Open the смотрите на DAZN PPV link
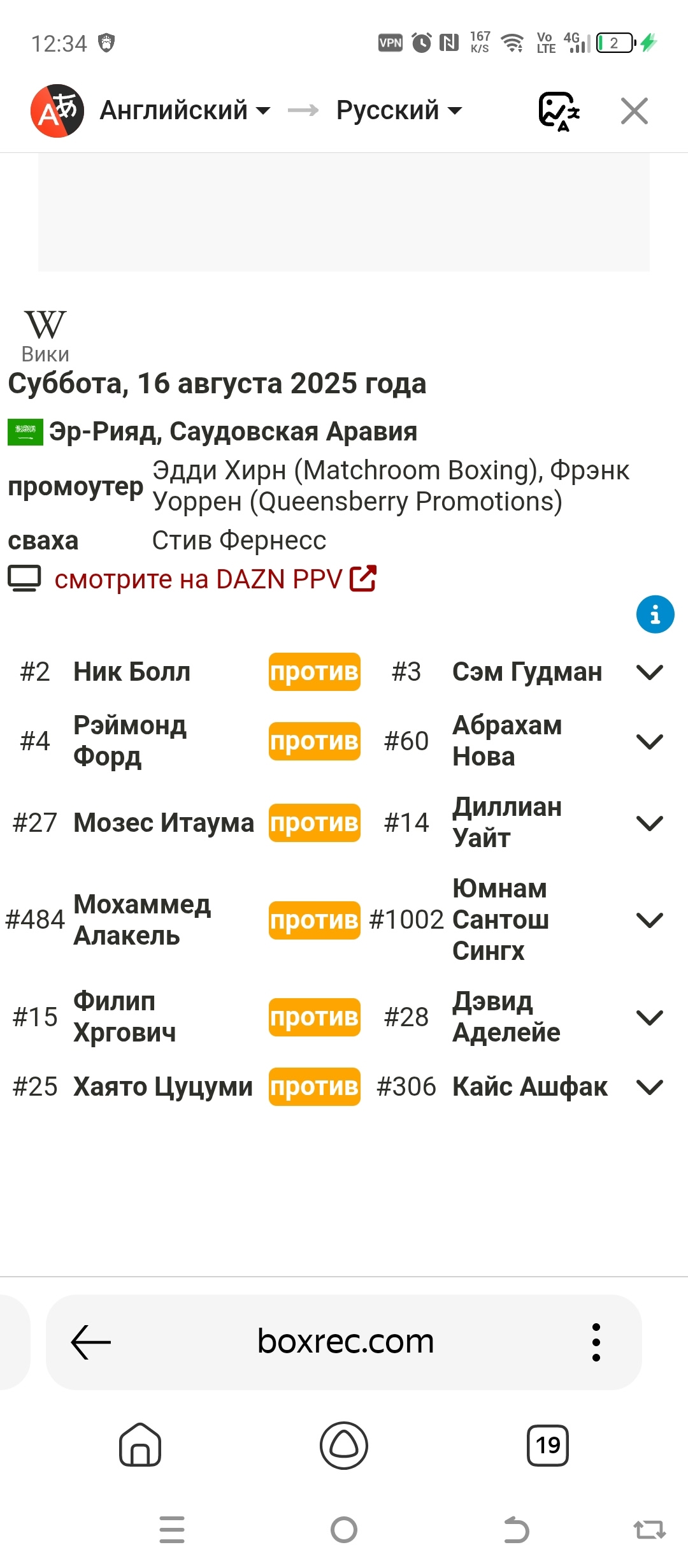This screenshot has height=1568, width=688. [215, 579]
